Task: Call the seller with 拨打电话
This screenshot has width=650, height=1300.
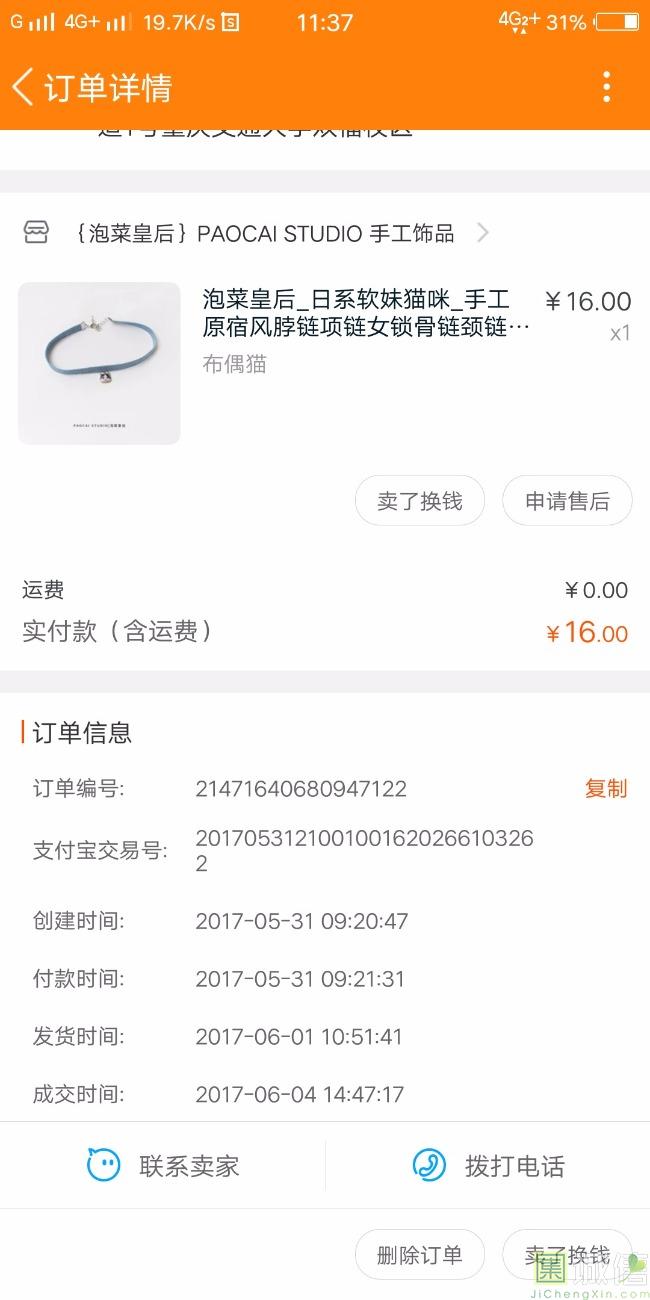Action: click(x=488, y=1166)
